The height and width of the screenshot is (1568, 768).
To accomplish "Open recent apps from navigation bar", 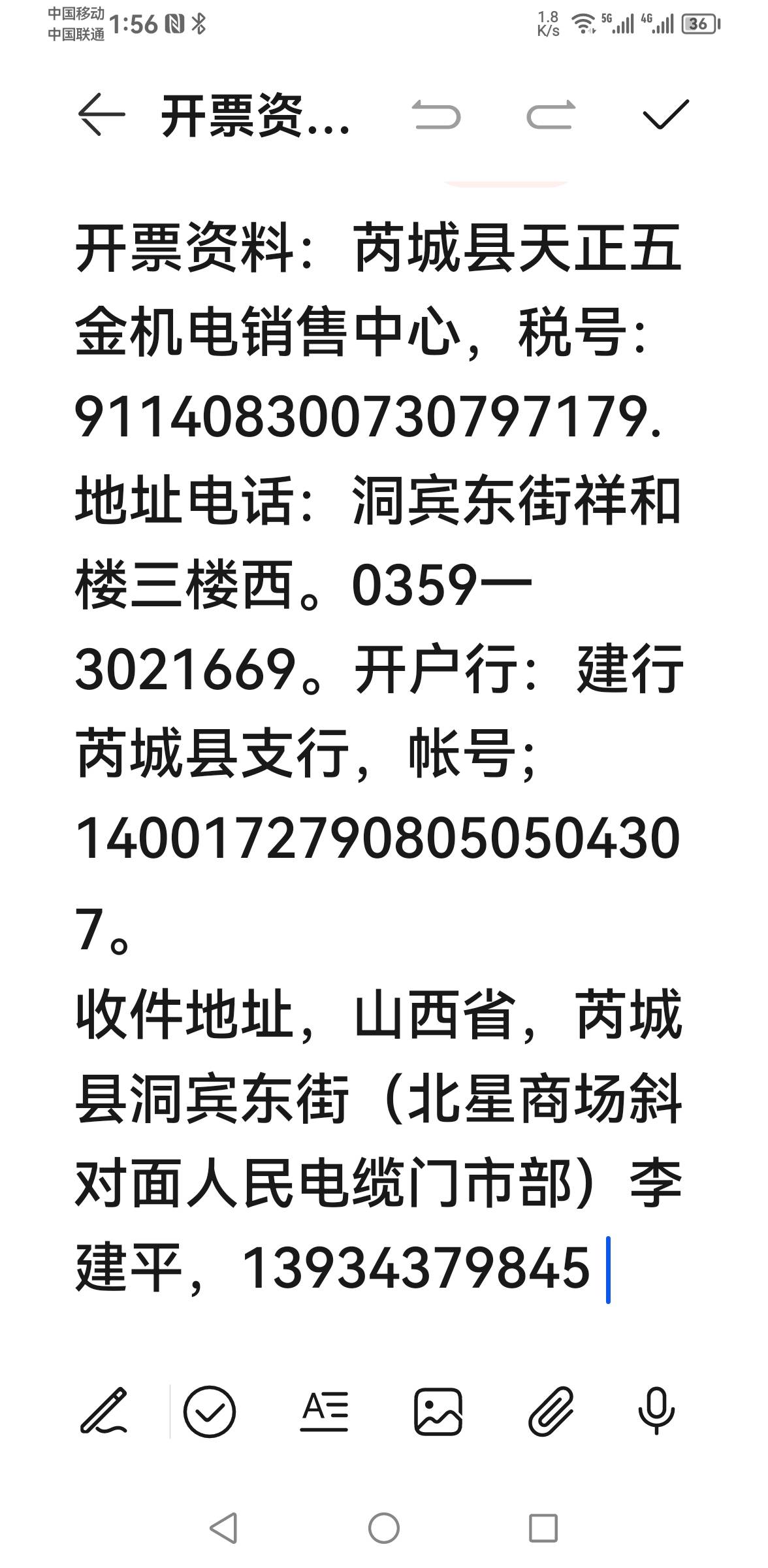I will [543, 1528].
